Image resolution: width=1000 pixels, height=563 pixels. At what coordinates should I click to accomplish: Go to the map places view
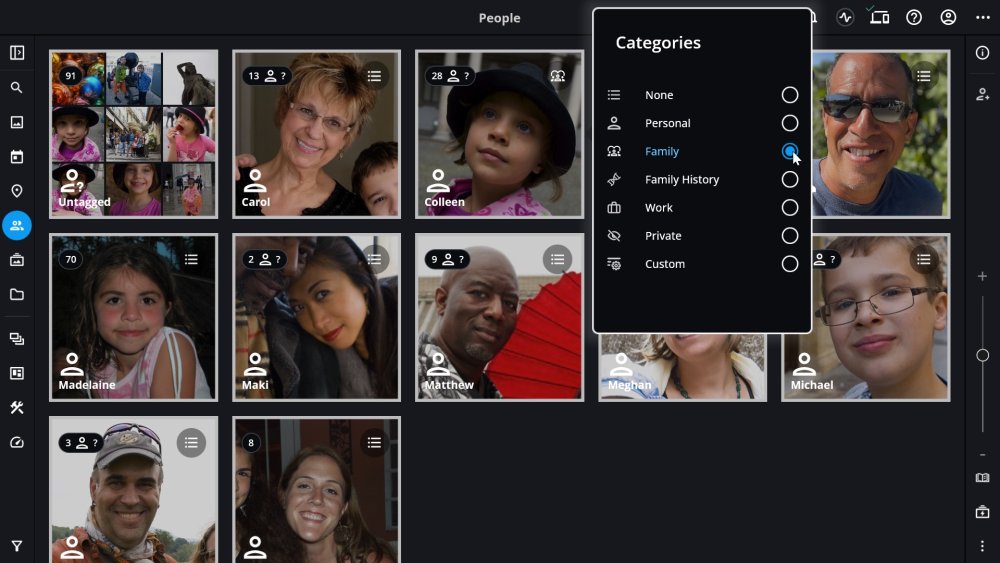(17, 191)
